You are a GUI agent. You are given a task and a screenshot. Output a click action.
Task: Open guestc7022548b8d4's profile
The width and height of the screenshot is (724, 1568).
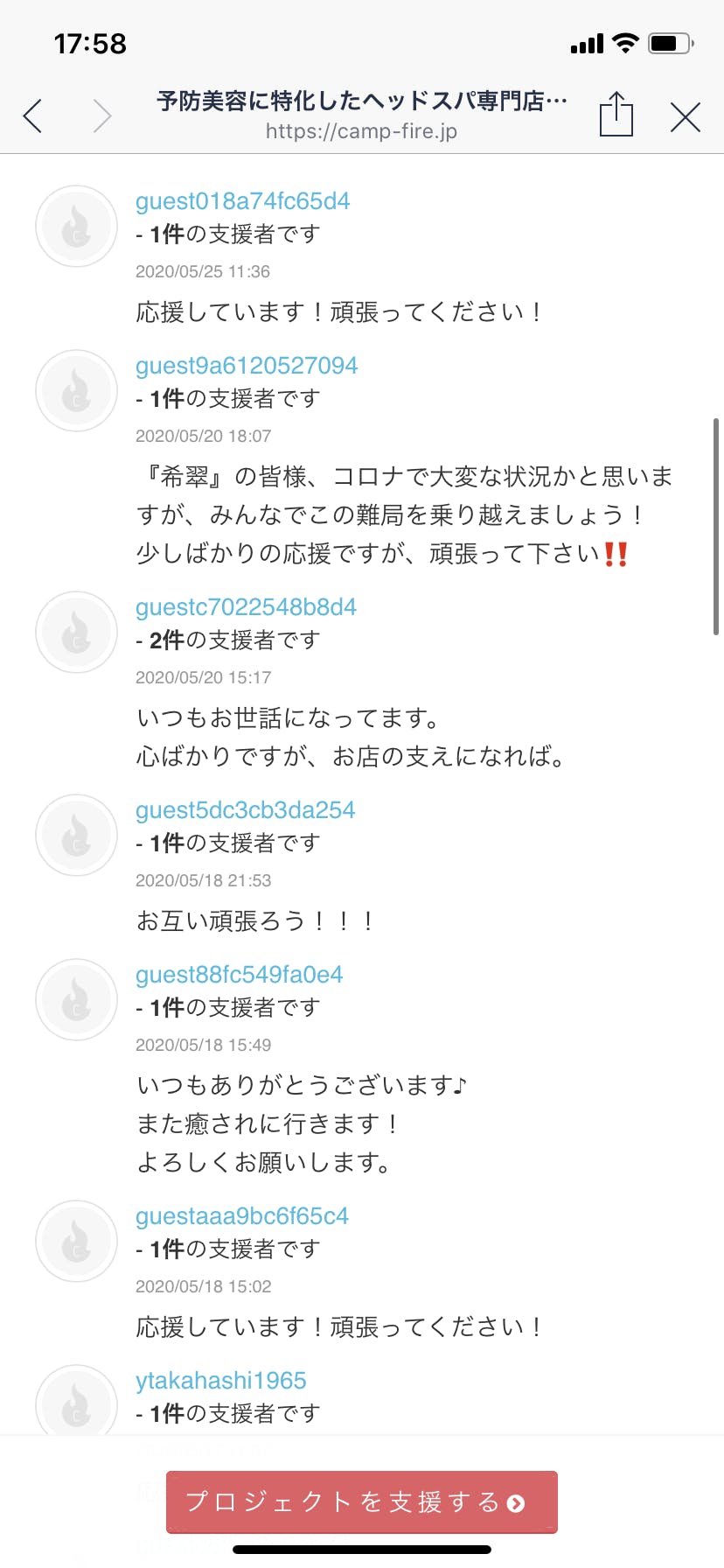coord(246,607)
